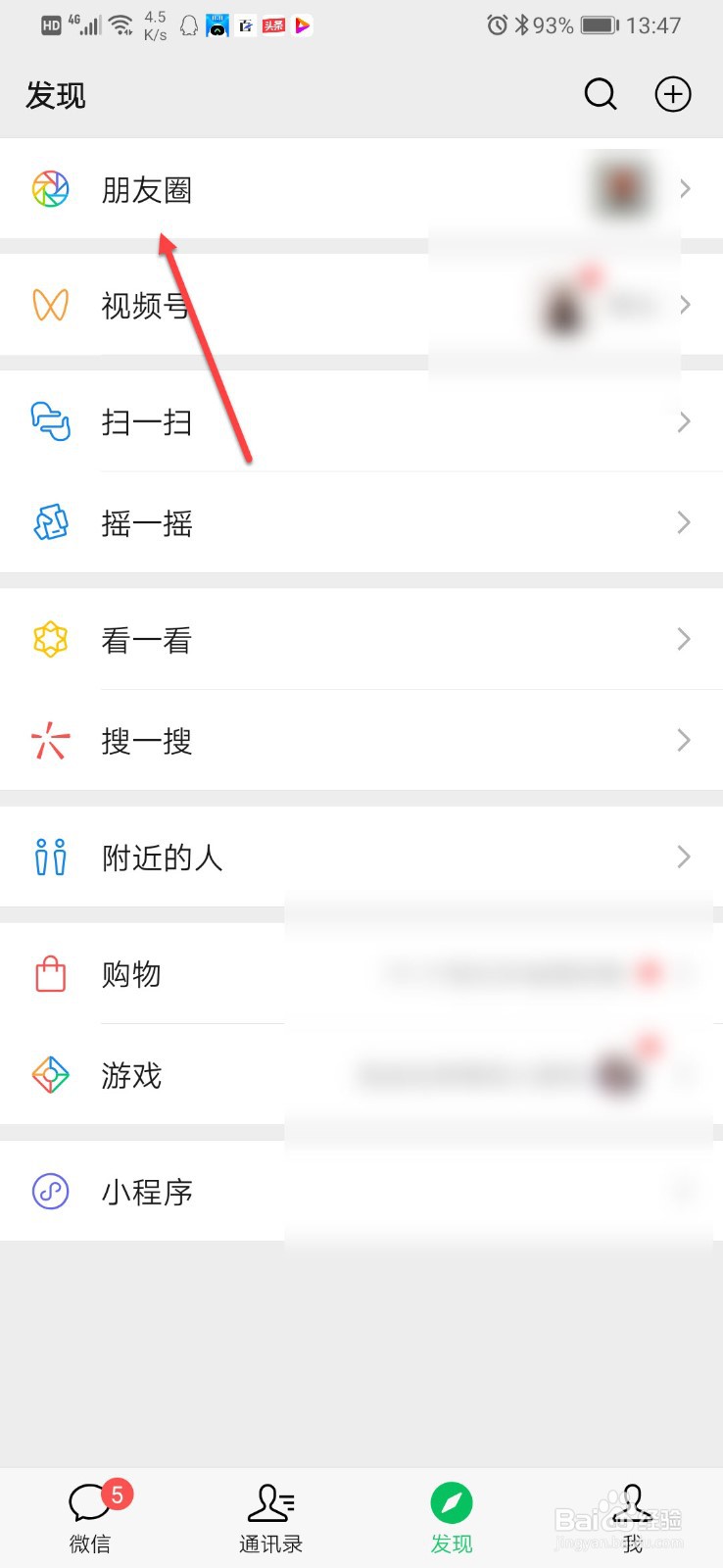The width and height of the screenshot is (723, 1568).
Task: Select the 小程序 Mini Programs icon
Action: coord(50,1192)
